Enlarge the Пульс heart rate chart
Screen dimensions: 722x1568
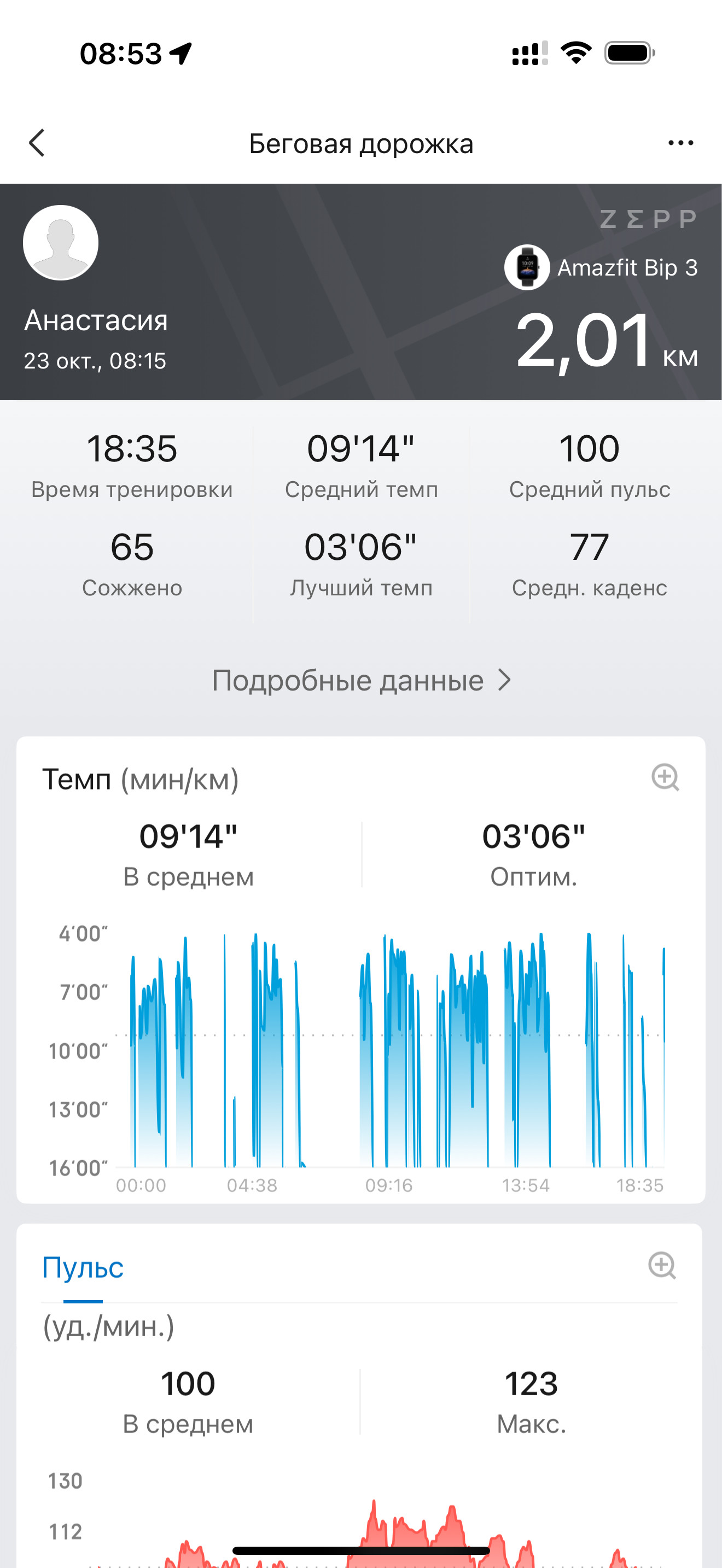point(662,1266)
